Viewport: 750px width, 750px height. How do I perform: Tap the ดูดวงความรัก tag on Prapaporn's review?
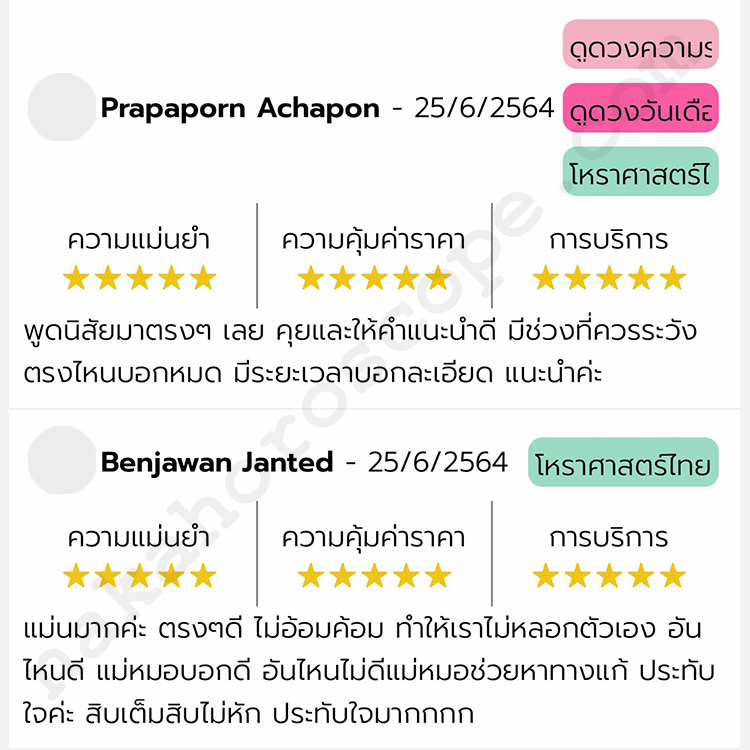click(640, 46)
